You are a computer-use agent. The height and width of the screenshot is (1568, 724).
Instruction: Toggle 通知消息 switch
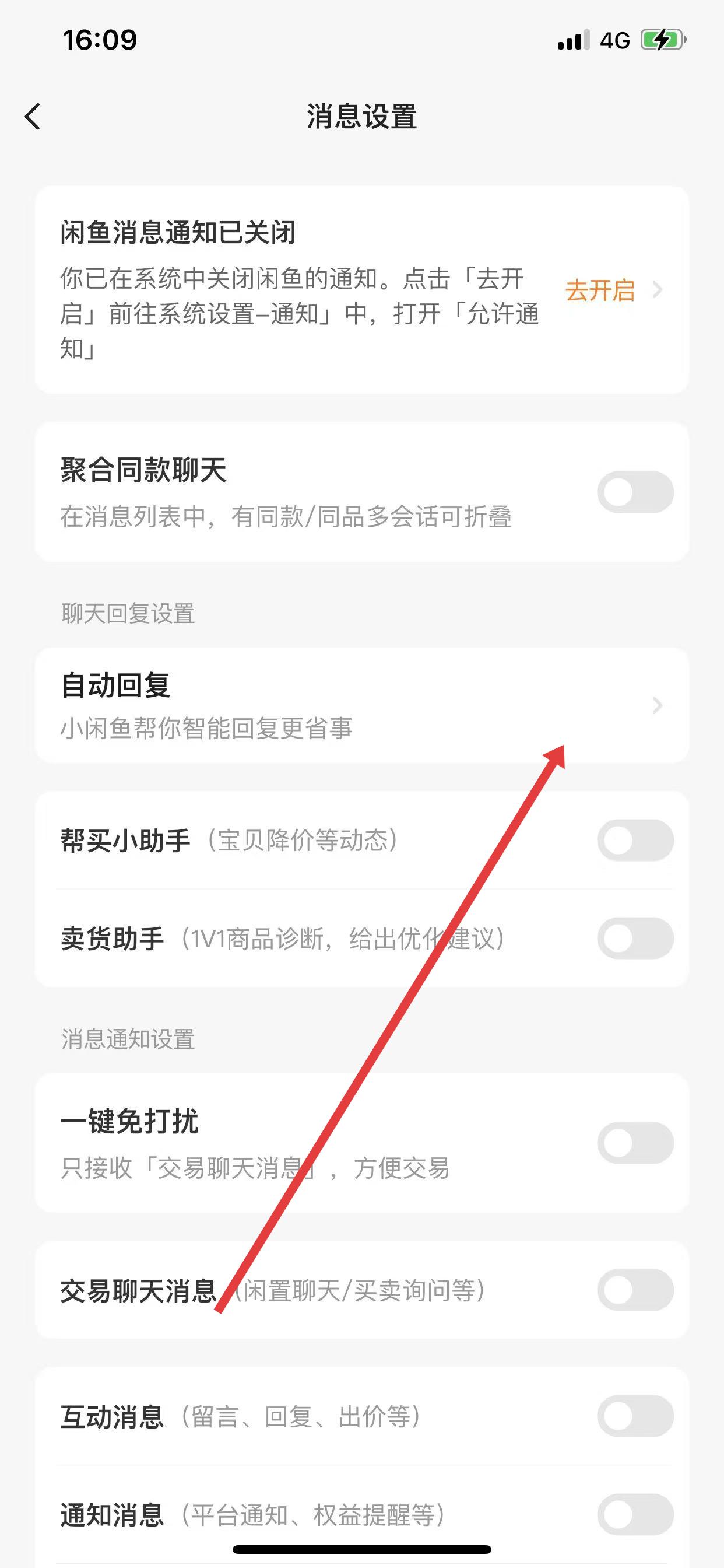pos(635,1513)
